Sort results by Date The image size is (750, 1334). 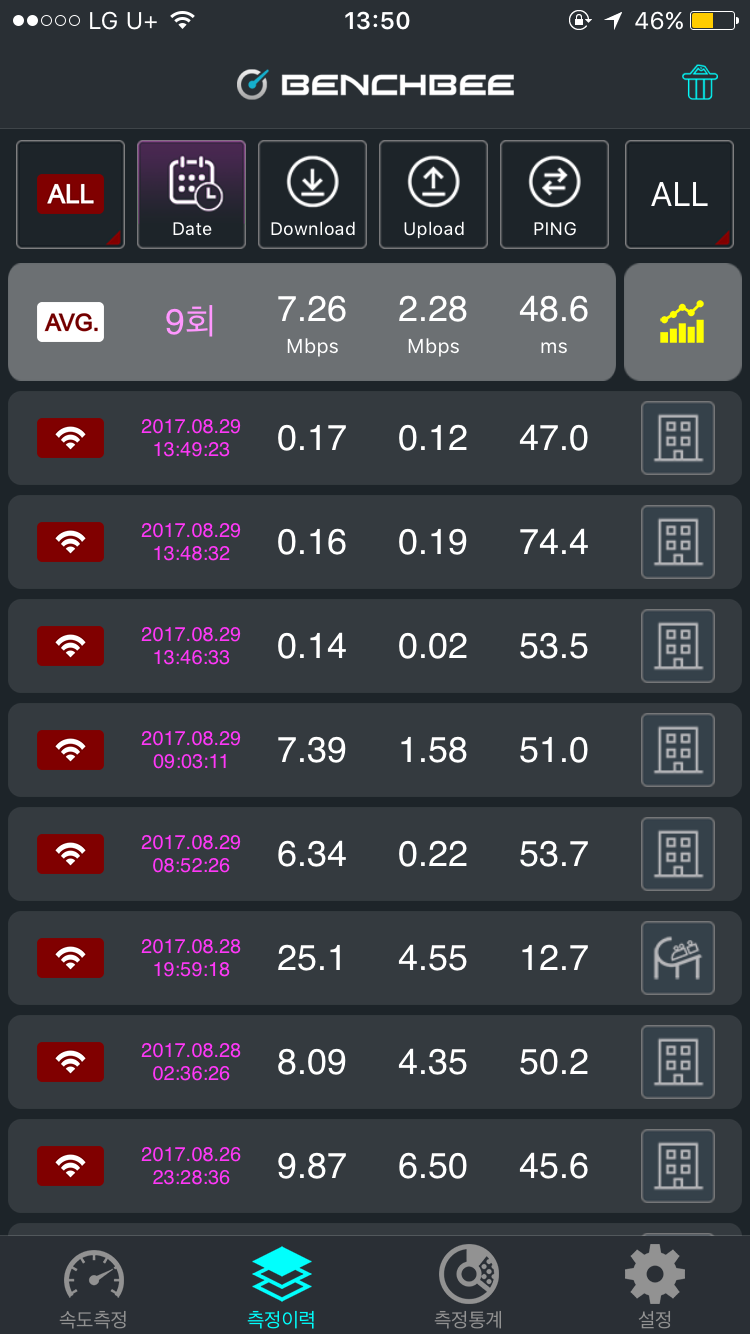point(191,194)
